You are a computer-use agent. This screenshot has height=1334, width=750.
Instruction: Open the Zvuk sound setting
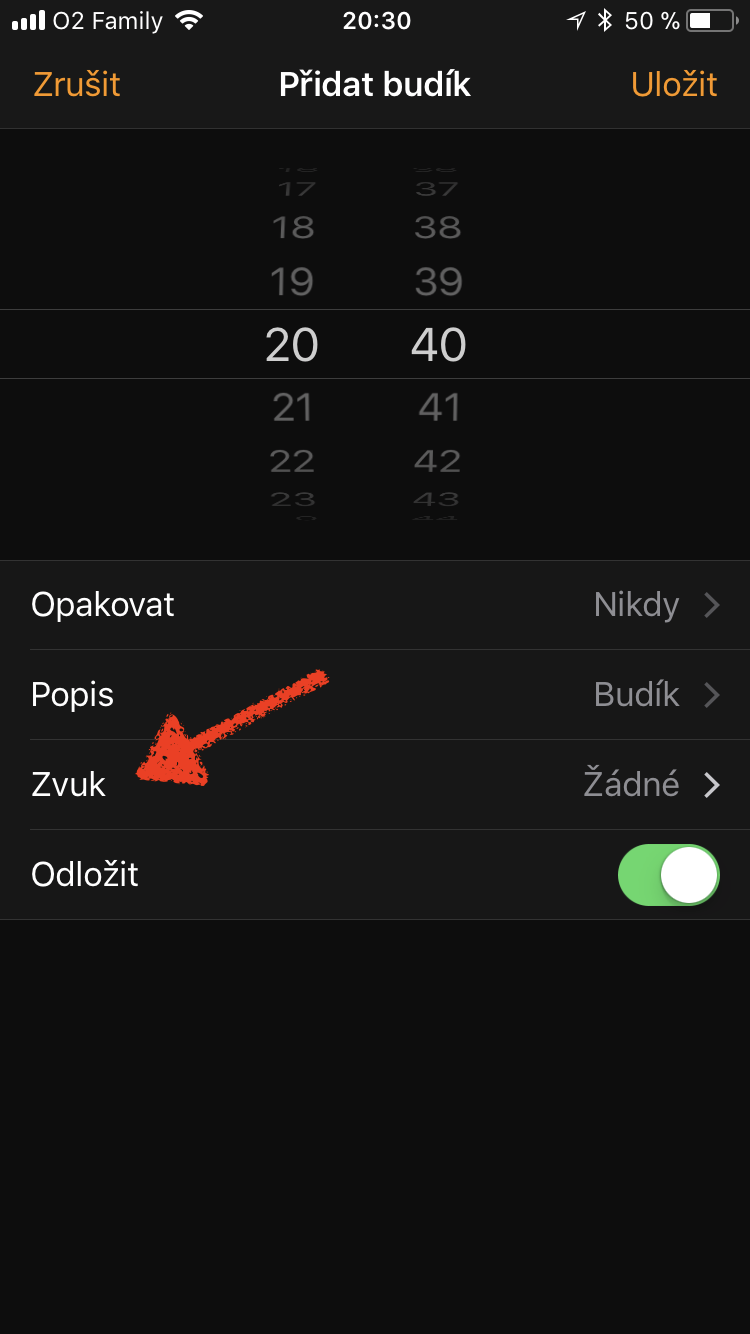pyautogui.click(x=375, y=785)
